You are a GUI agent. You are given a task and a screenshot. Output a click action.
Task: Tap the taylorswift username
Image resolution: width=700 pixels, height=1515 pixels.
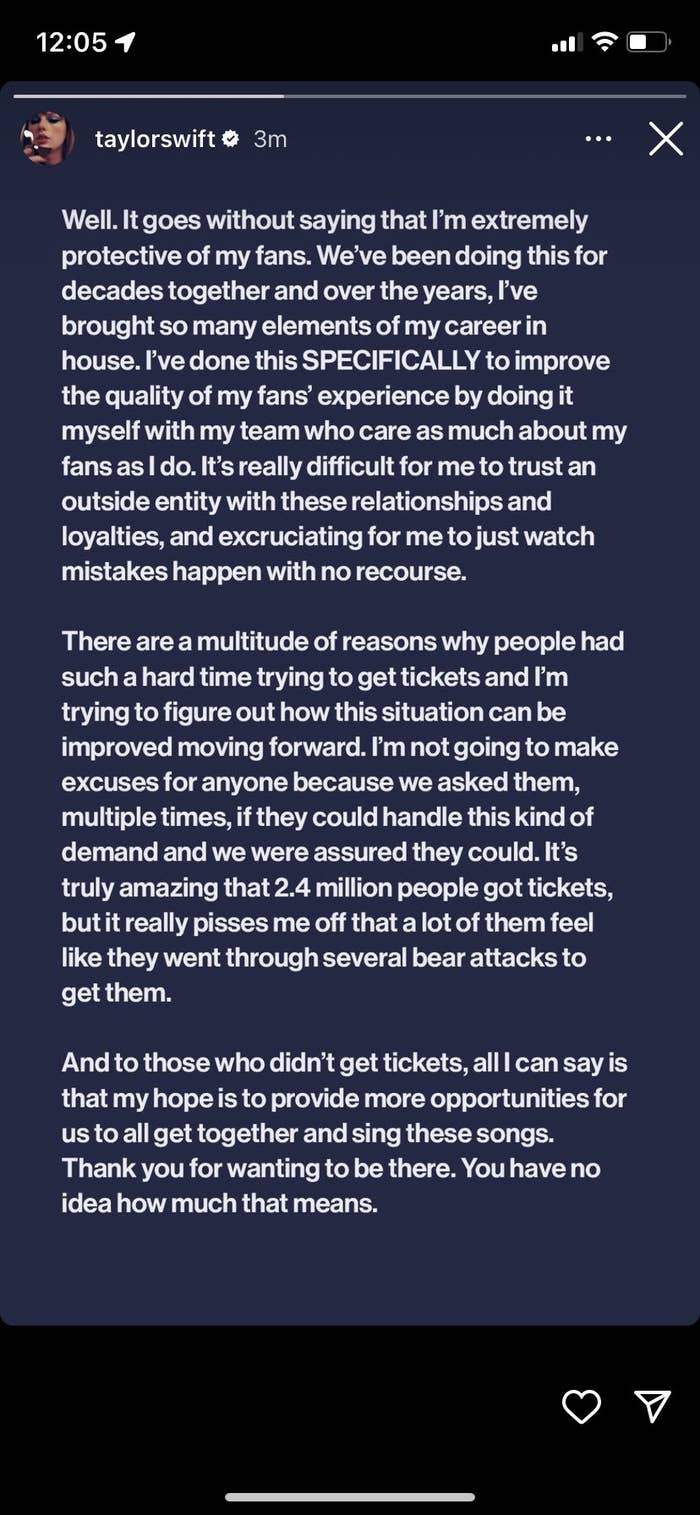155,139
